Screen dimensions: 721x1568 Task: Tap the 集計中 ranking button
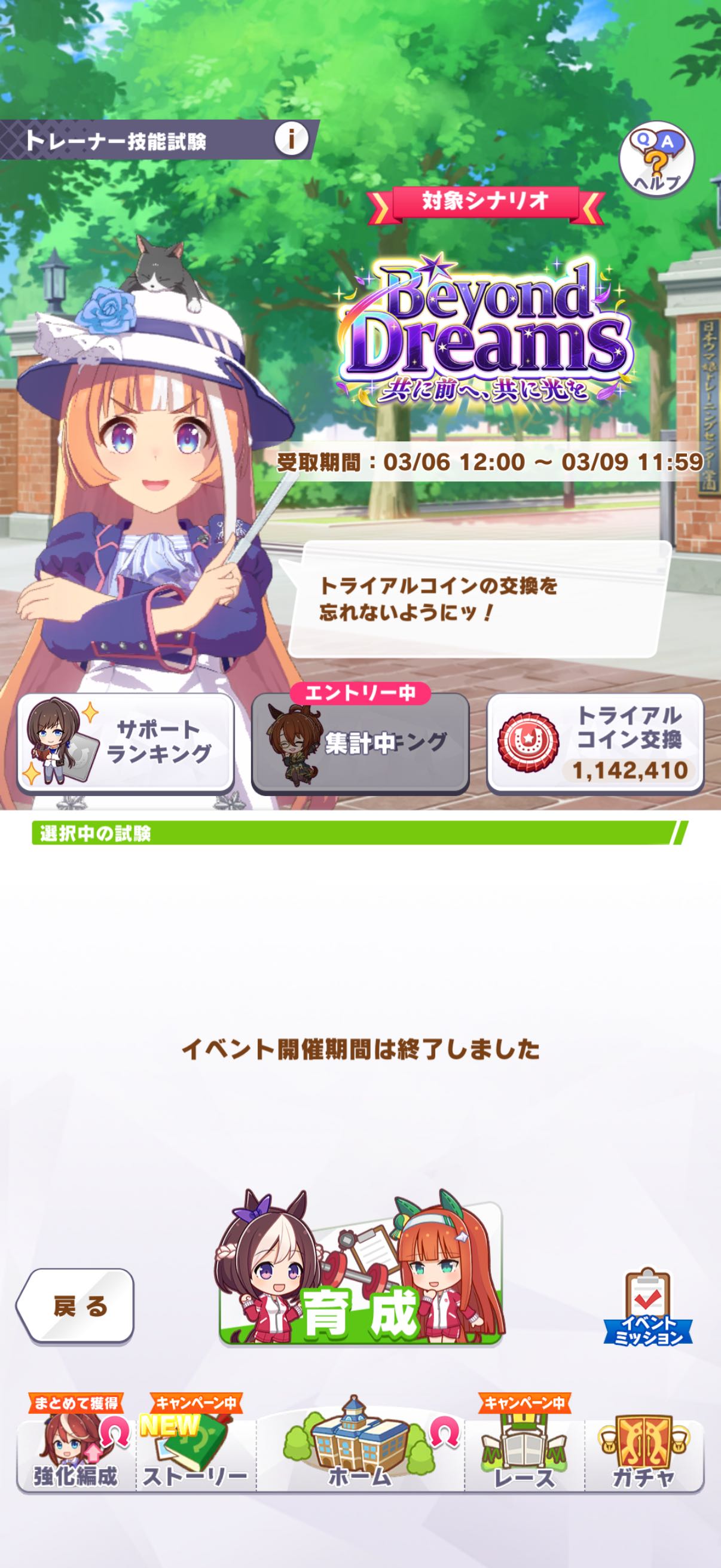(360, 743)
